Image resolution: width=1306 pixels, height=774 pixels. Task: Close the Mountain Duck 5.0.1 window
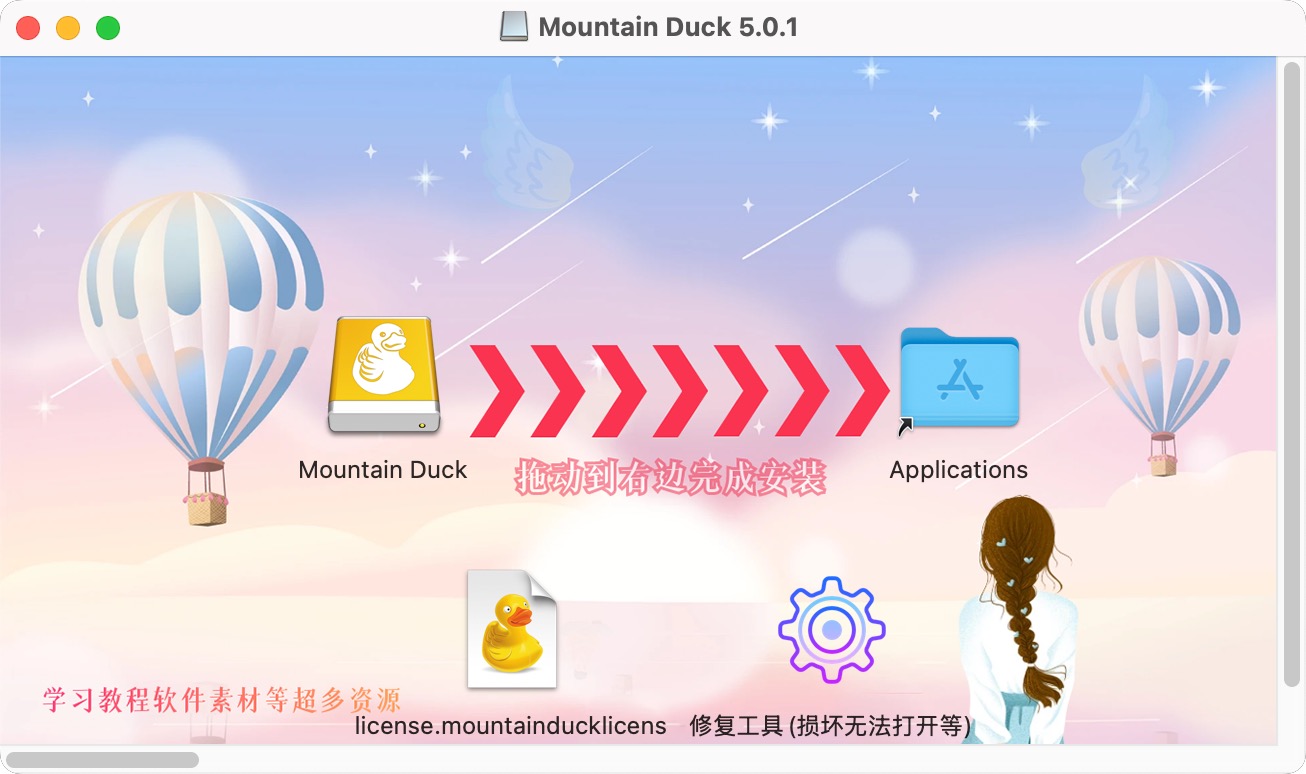click(x=28, y=28)
